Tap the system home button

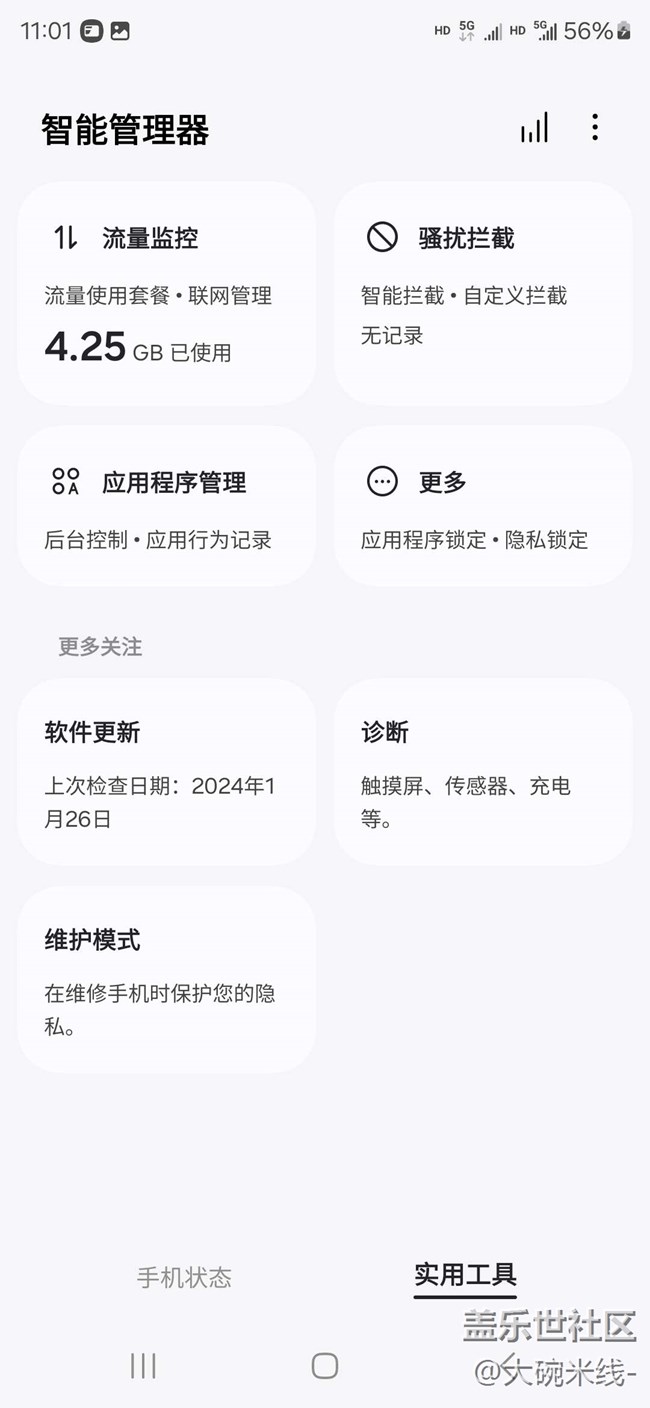pyautogui.click(x=325, y=1366)
